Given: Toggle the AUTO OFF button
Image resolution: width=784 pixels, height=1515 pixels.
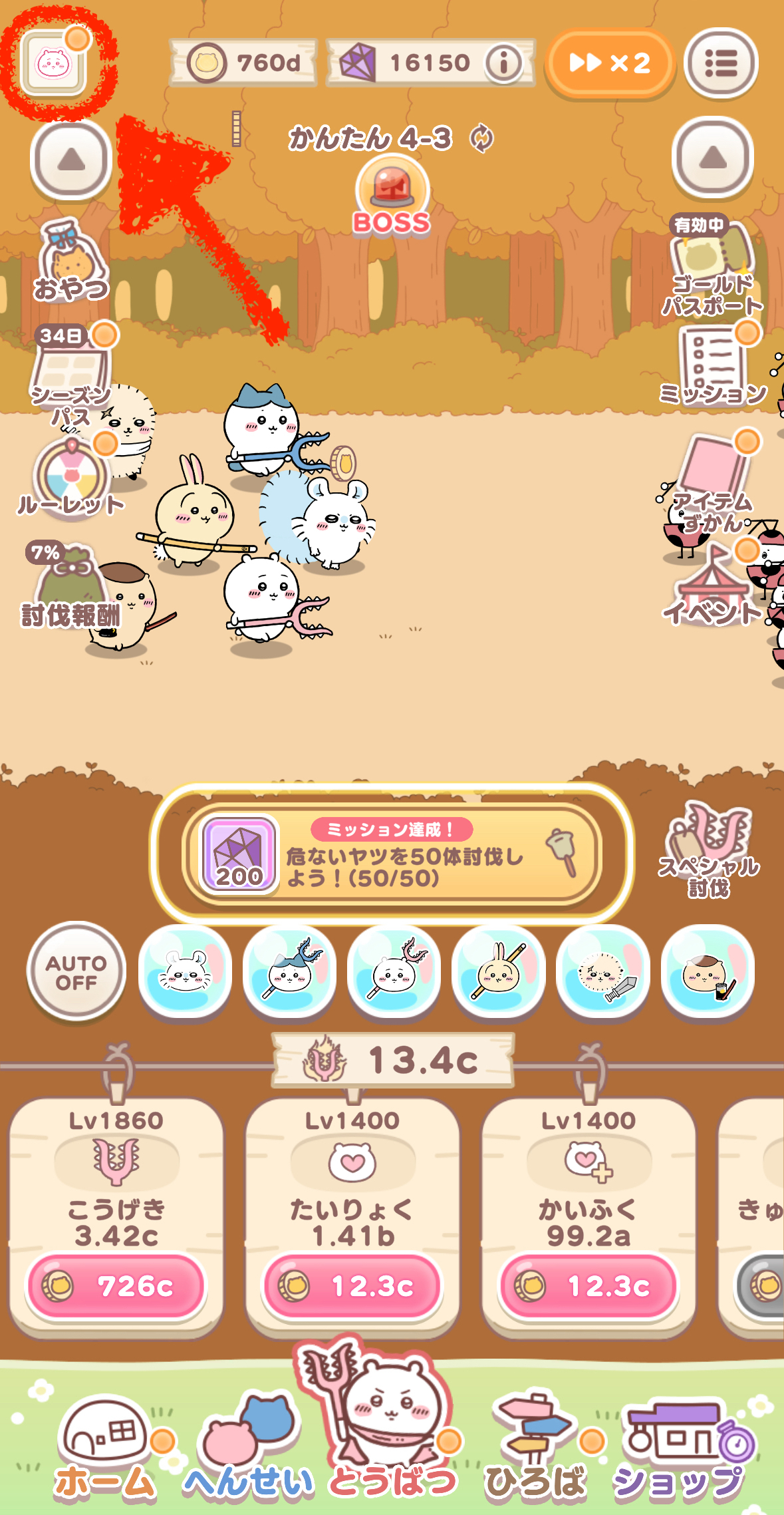Looking at the screenshot, I should [76, 972].
